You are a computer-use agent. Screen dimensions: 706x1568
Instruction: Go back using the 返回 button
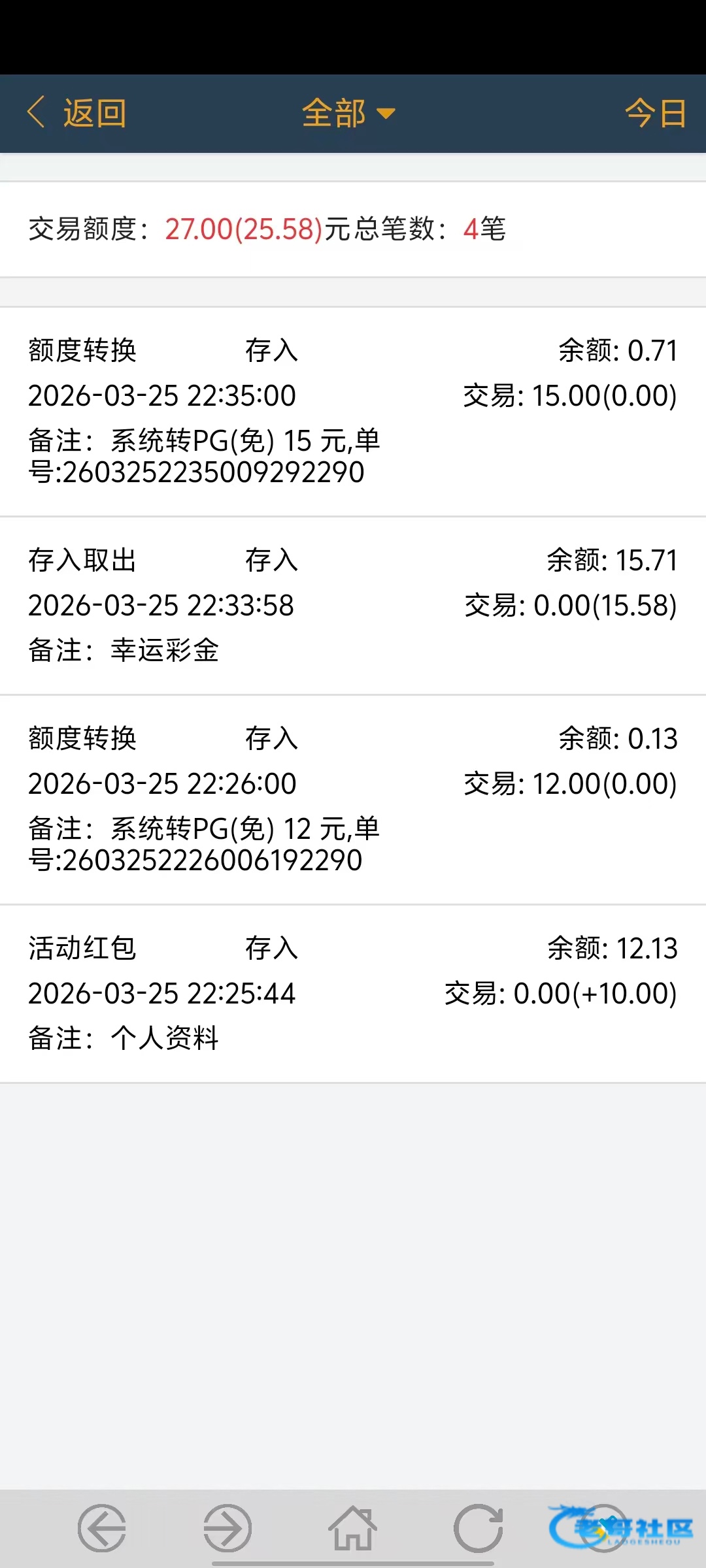coord(77,113)
